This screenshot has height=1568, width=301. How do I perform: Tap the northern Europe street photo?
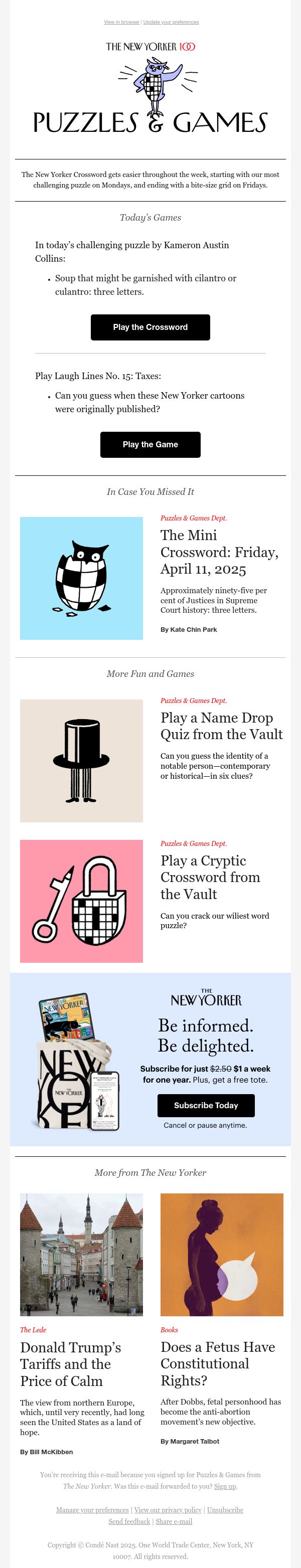[82, 1255]
